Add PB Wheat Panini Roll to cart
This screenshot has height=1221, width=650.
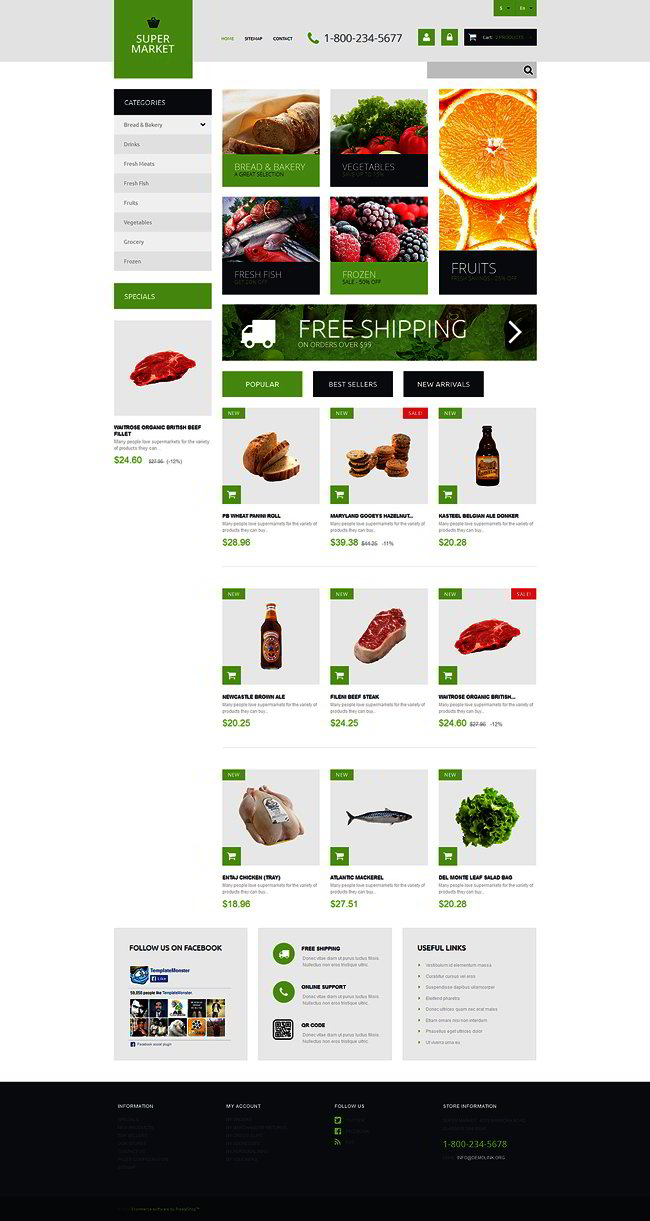point(231,494)
